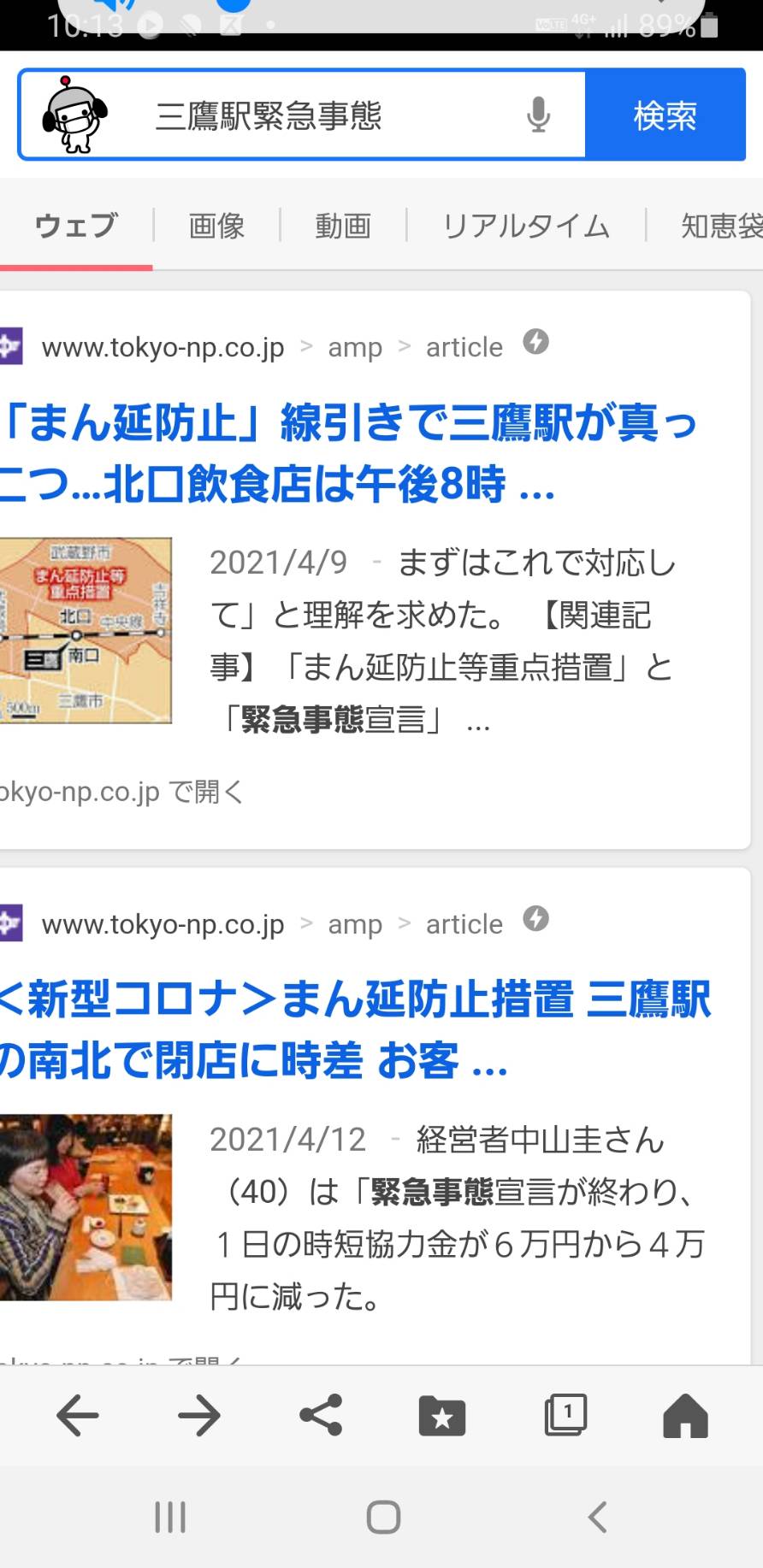Share this search results page
This screenshot has width=763, height=1568.
[x=321, y=1414]
